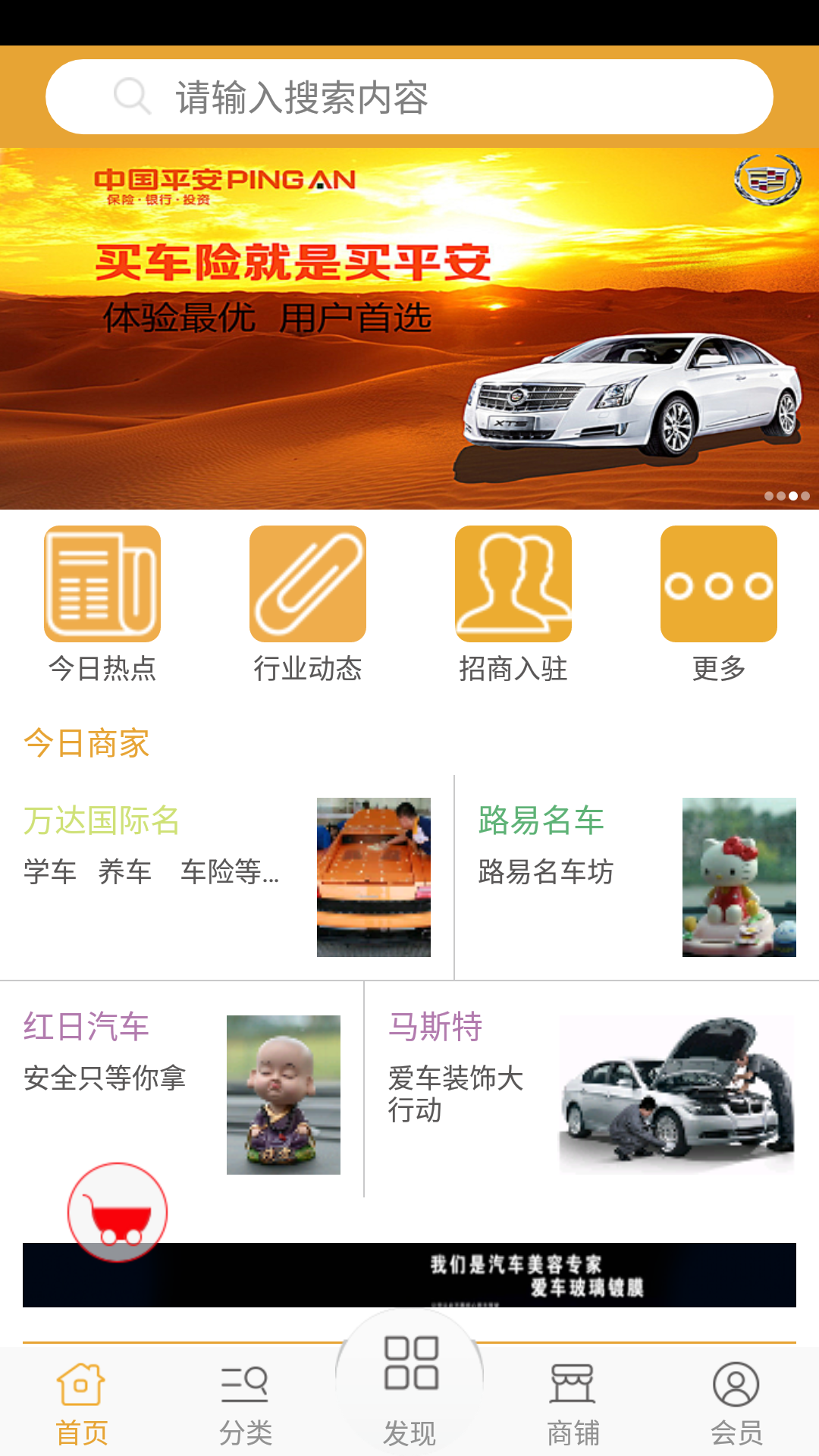The height and width of the screenshot is (1456, 819).
Task: Select the 行业动态 paperclip icon
Action: 307,584
